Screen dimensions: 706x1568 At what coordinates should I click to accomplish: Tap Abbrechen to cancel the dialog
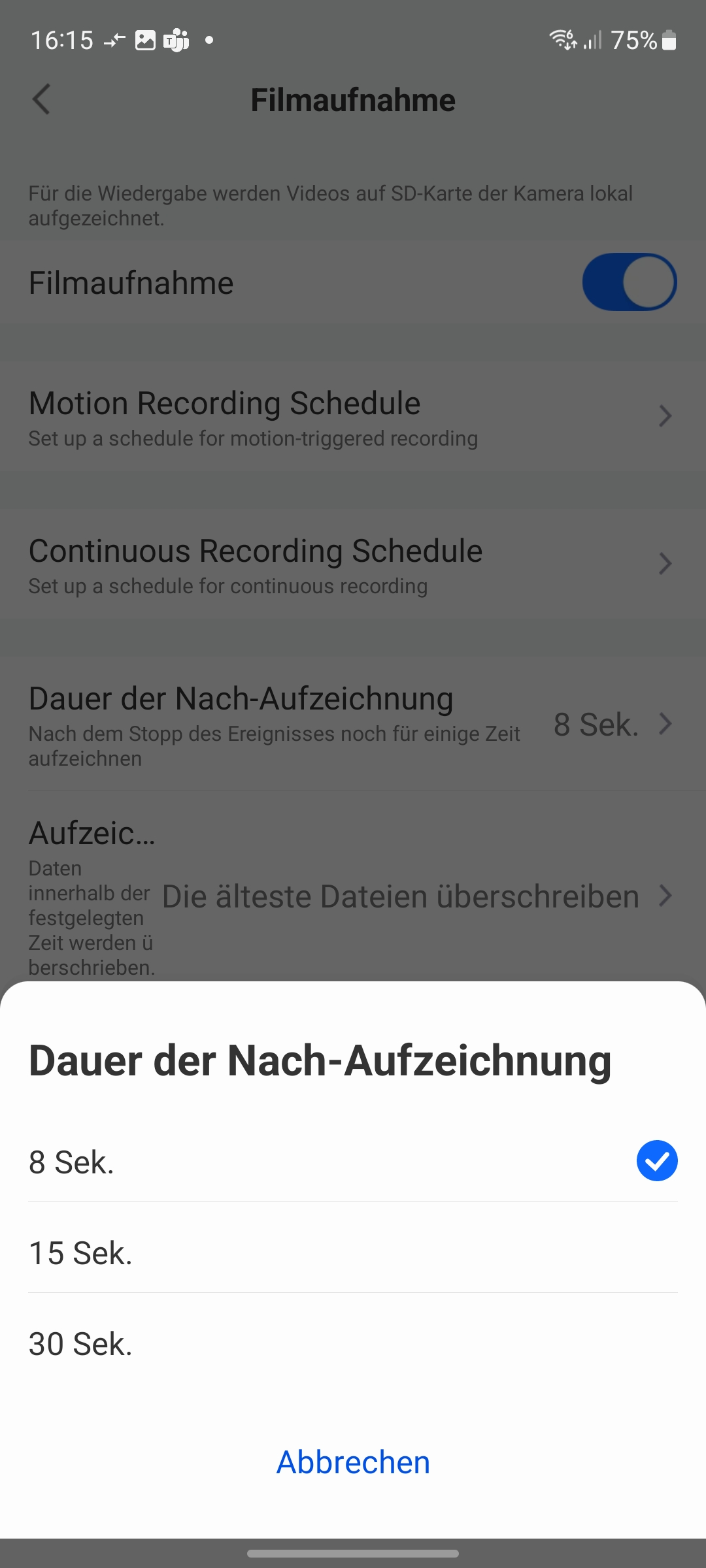(353, 1462)
